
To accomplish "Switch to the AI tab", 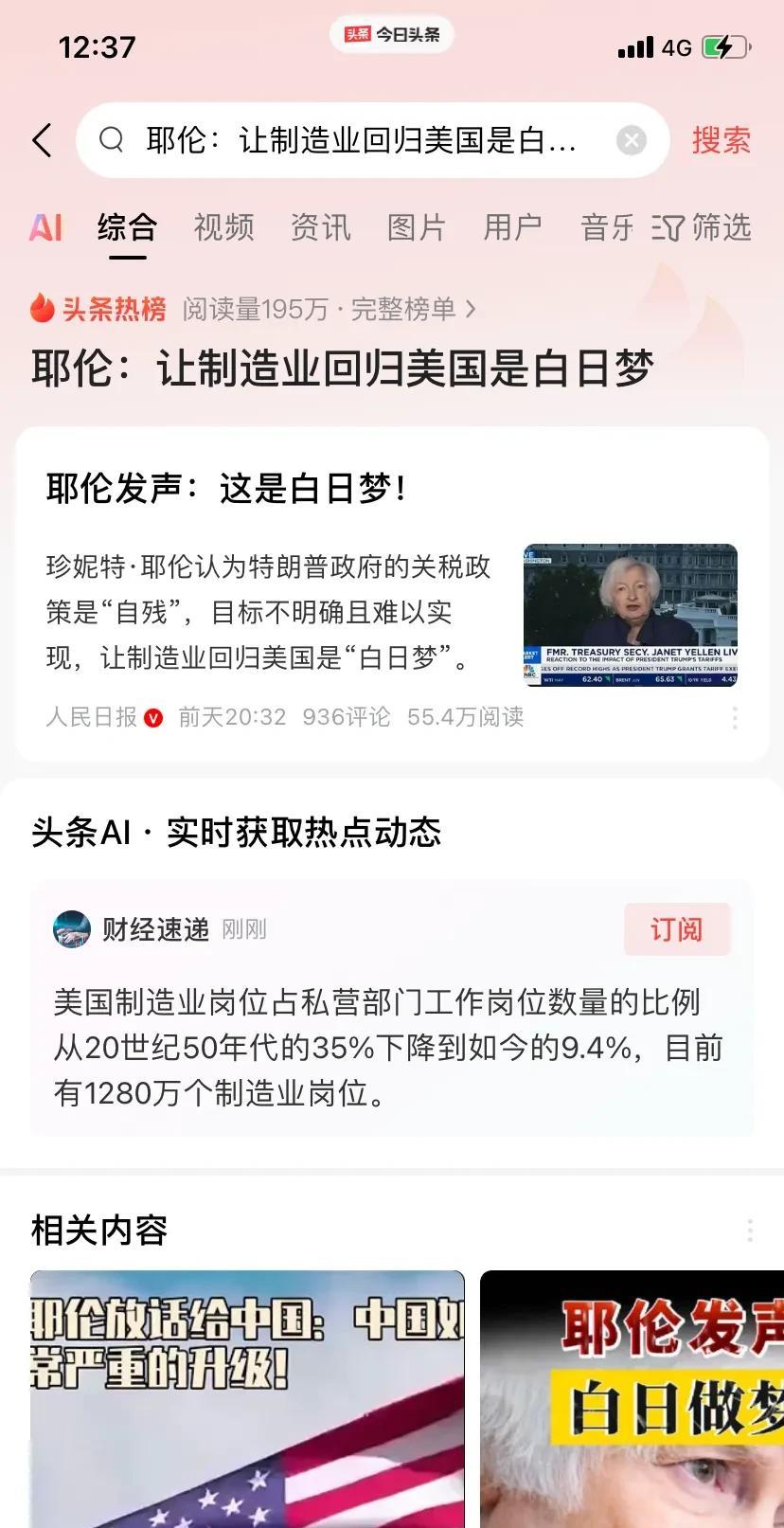I will coord(45,227).
